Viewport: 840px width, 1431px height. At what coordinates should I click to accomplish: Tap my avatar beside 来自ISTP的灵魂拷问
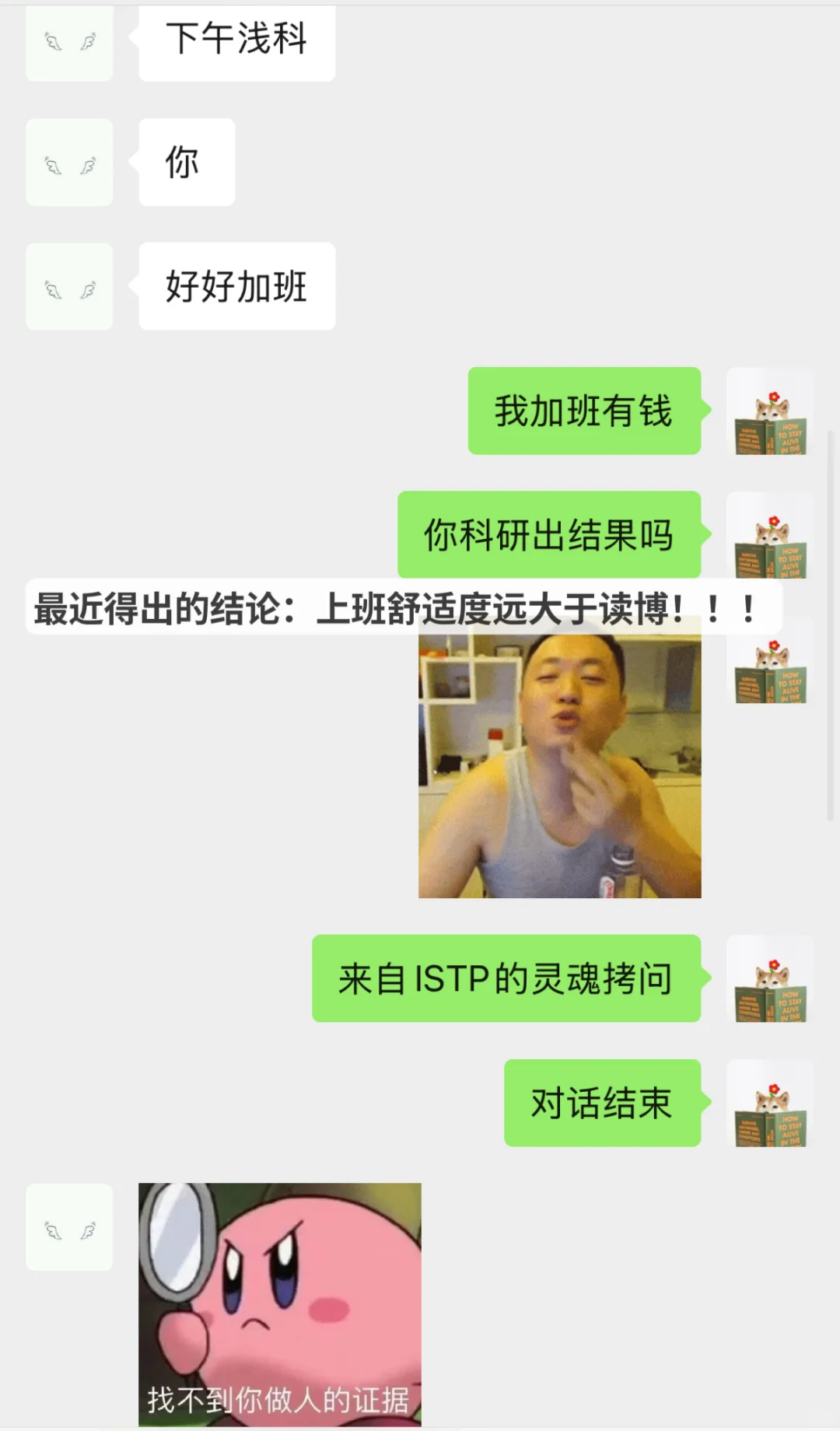[x=770, y=978]
